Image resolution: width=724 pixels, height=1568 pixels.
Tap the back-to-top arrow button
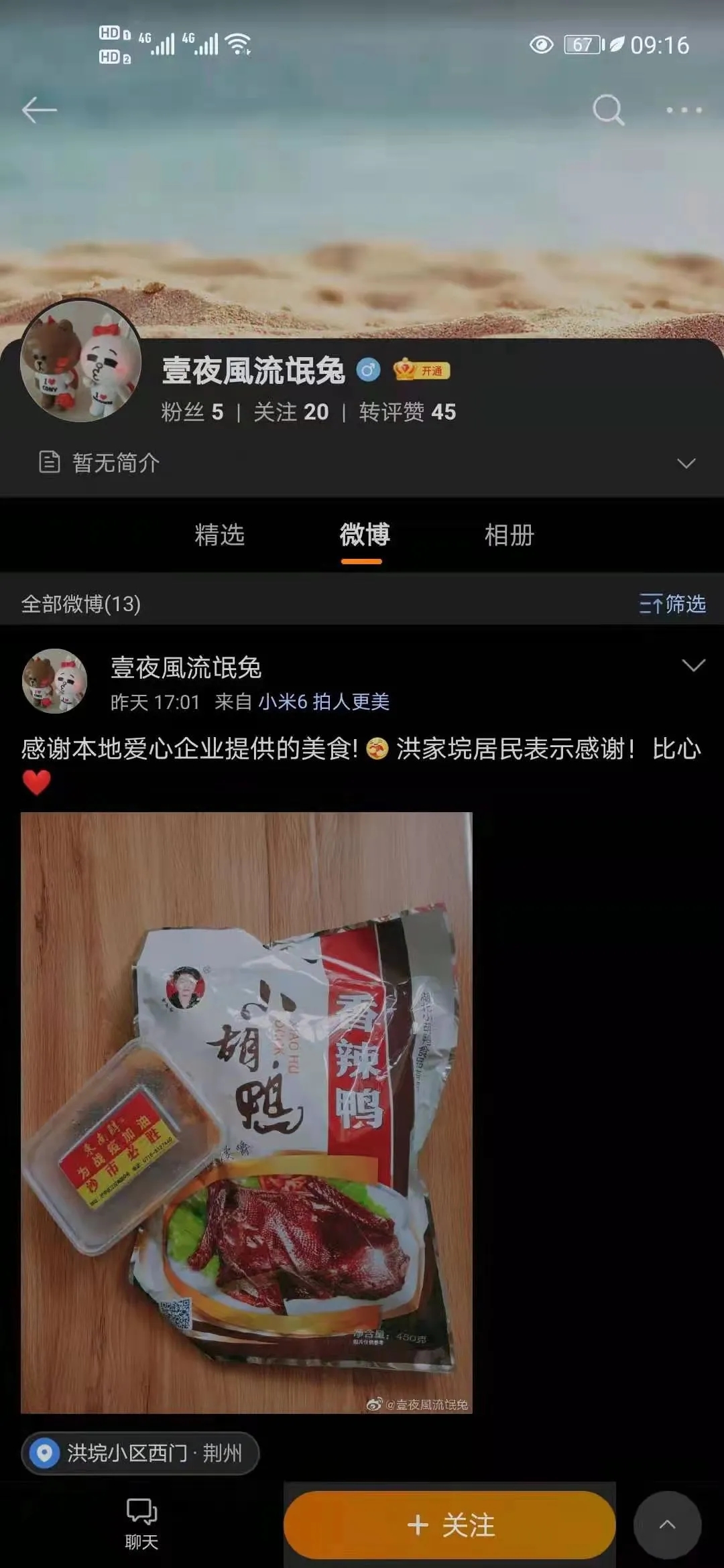click(667, 1524)
